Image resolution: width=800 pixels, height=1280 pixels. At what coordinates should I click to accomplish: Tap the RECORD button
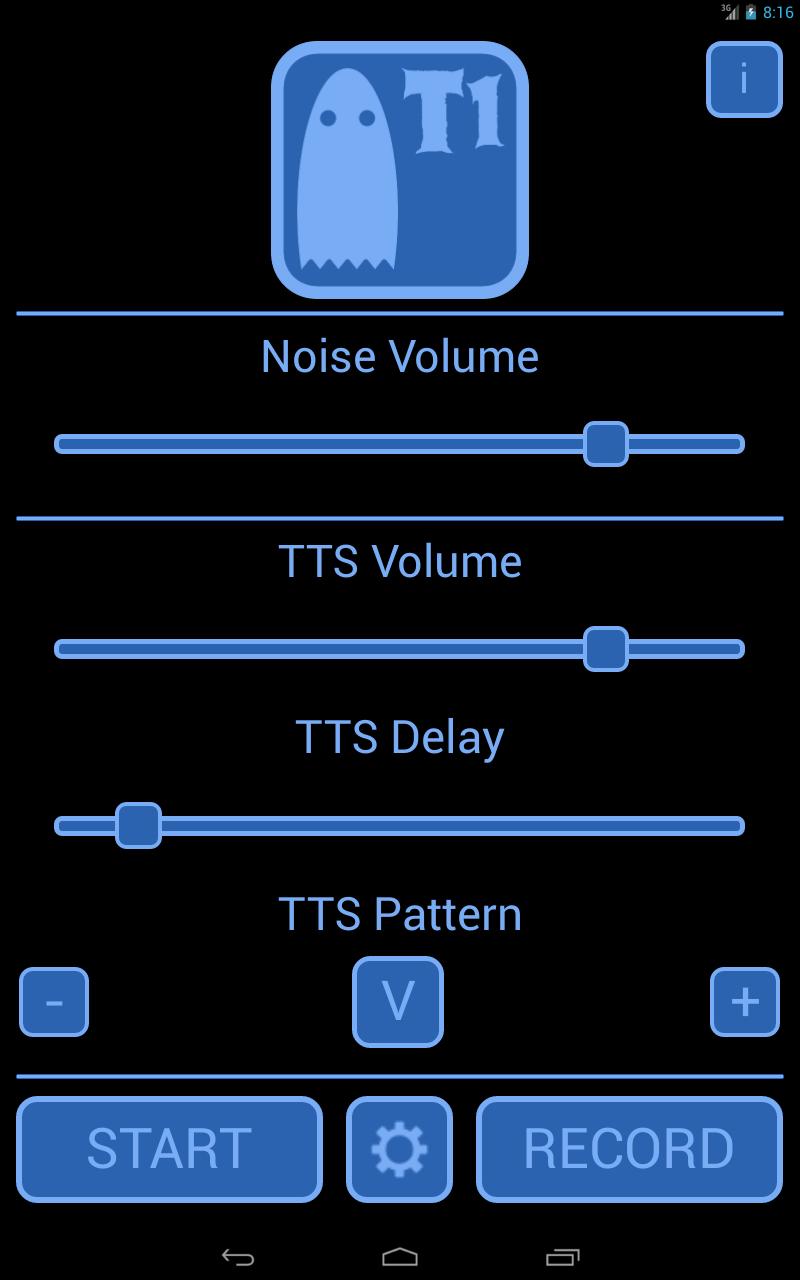tap(629, 1149)
